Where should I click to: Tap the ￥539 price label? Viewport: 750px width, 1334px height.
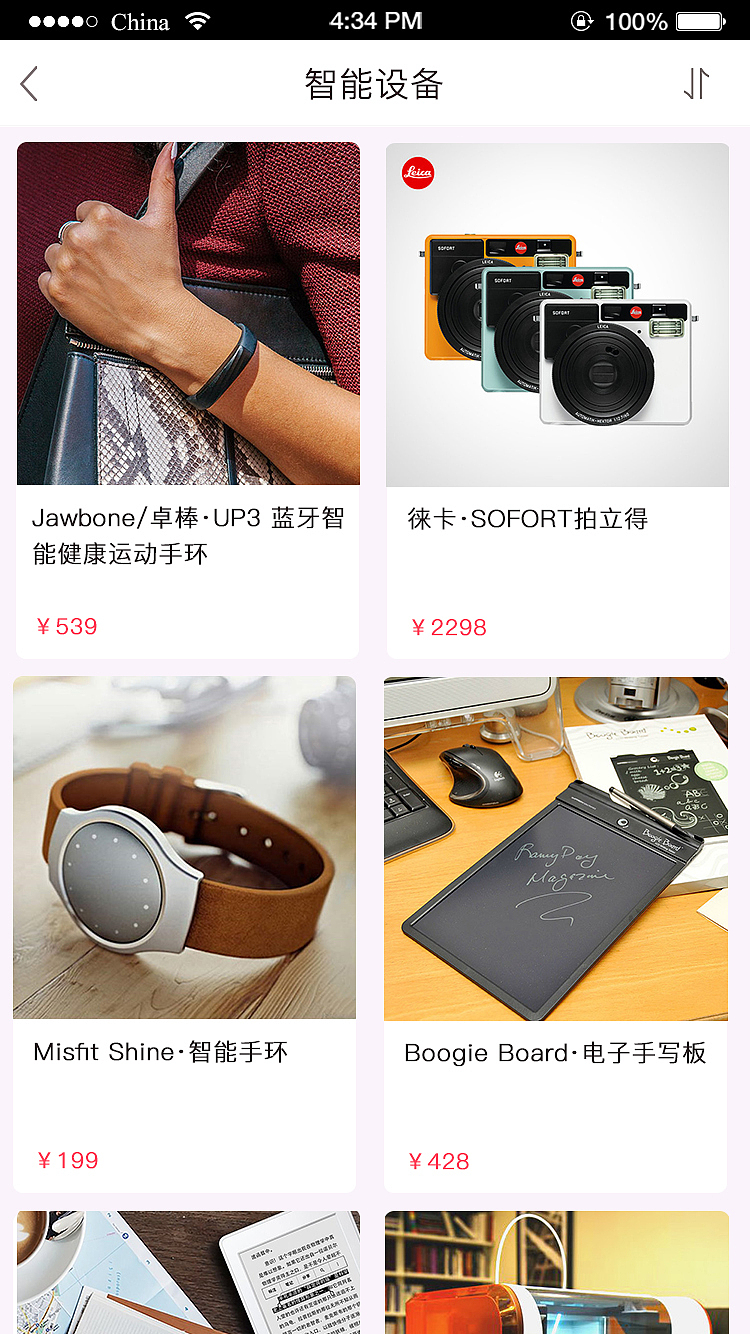point(67,626)
